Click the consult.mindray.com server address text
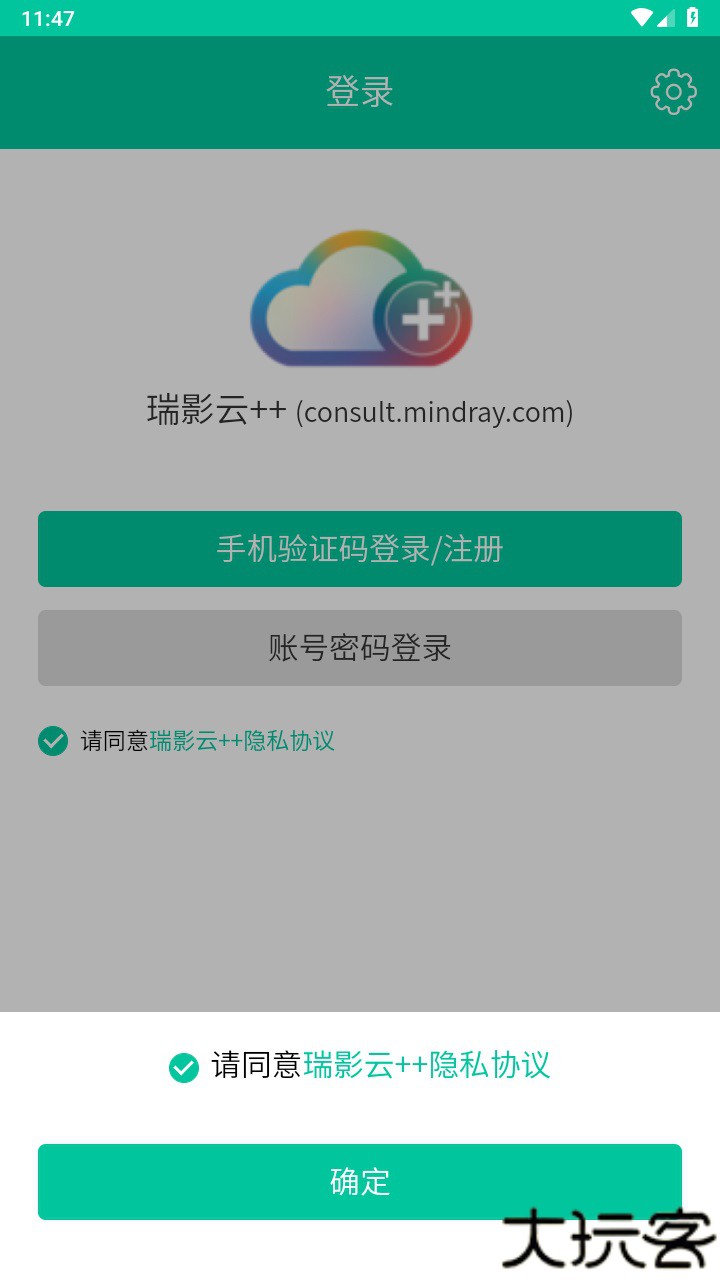The image size is (720, 1280). [438, 412]
